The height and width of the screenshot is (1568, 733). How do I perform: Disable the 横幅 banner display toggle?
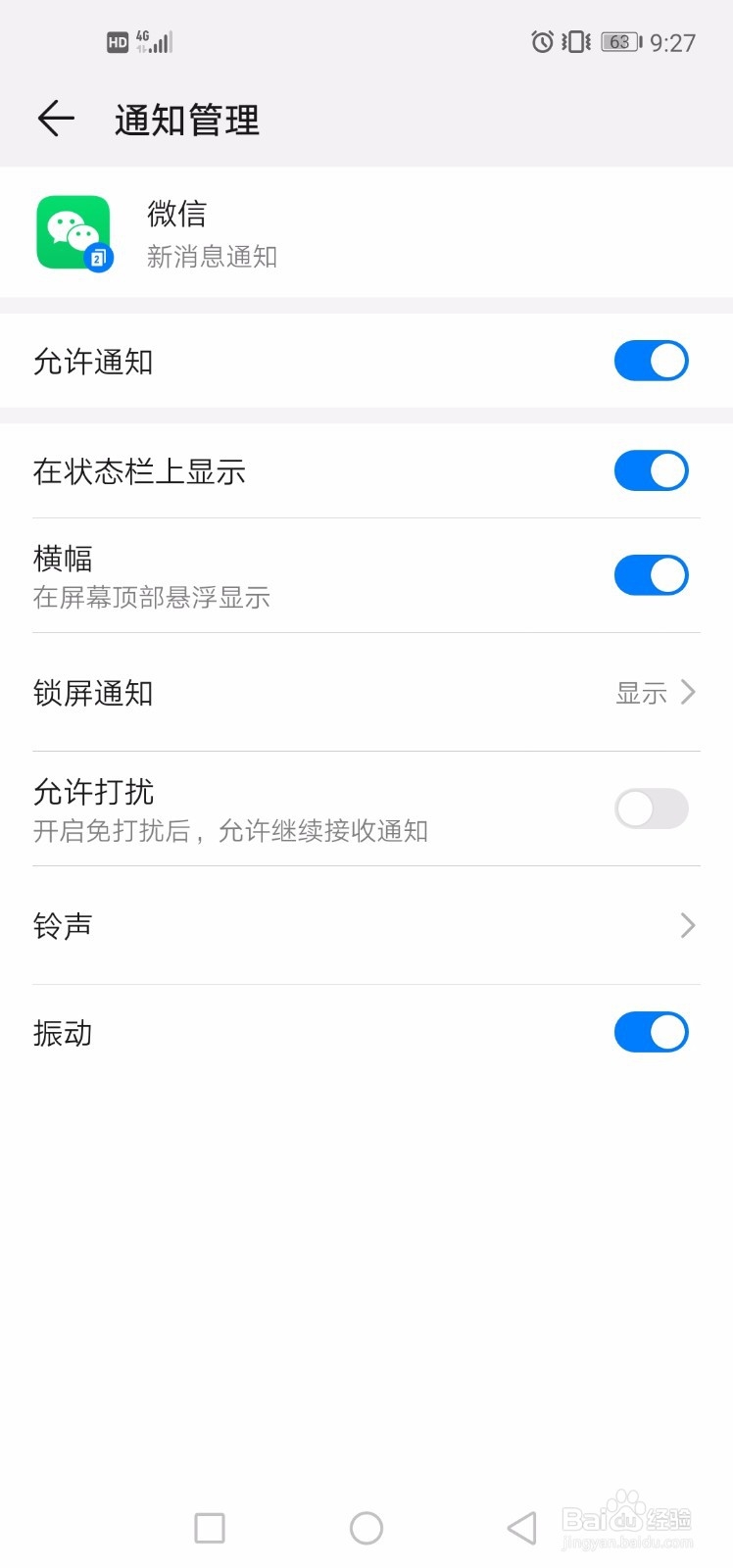point(651,574)
